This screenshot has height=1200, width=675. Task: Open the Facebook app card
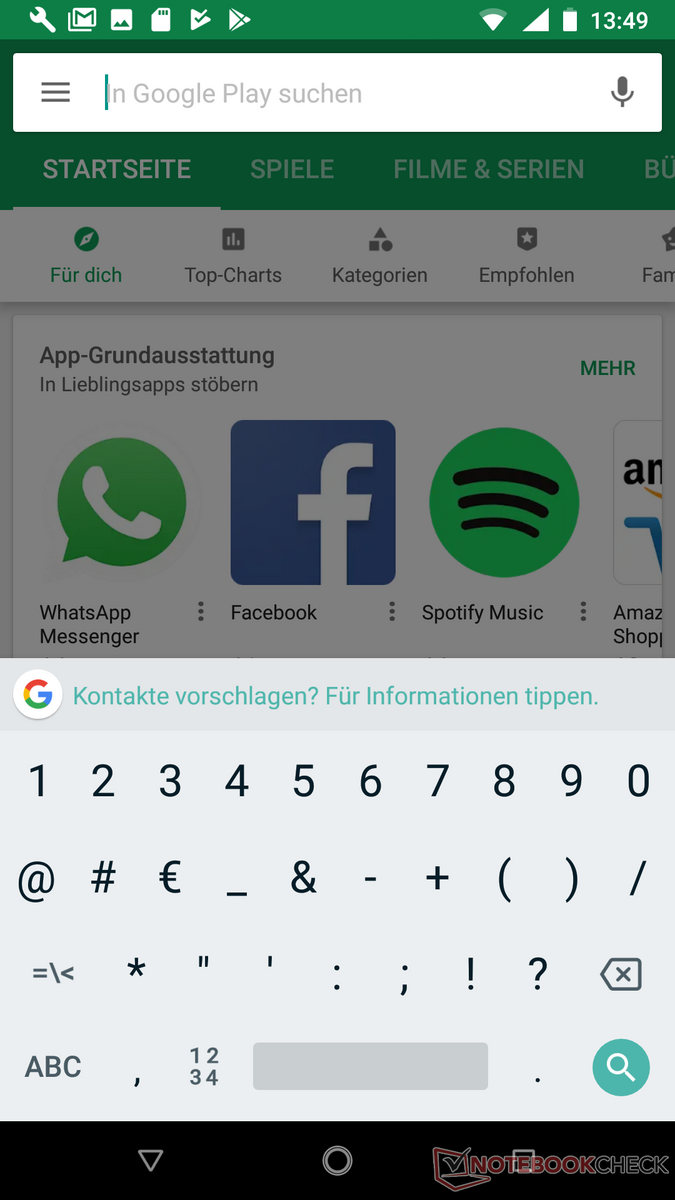pyautogui.click(x=313, y=503)
